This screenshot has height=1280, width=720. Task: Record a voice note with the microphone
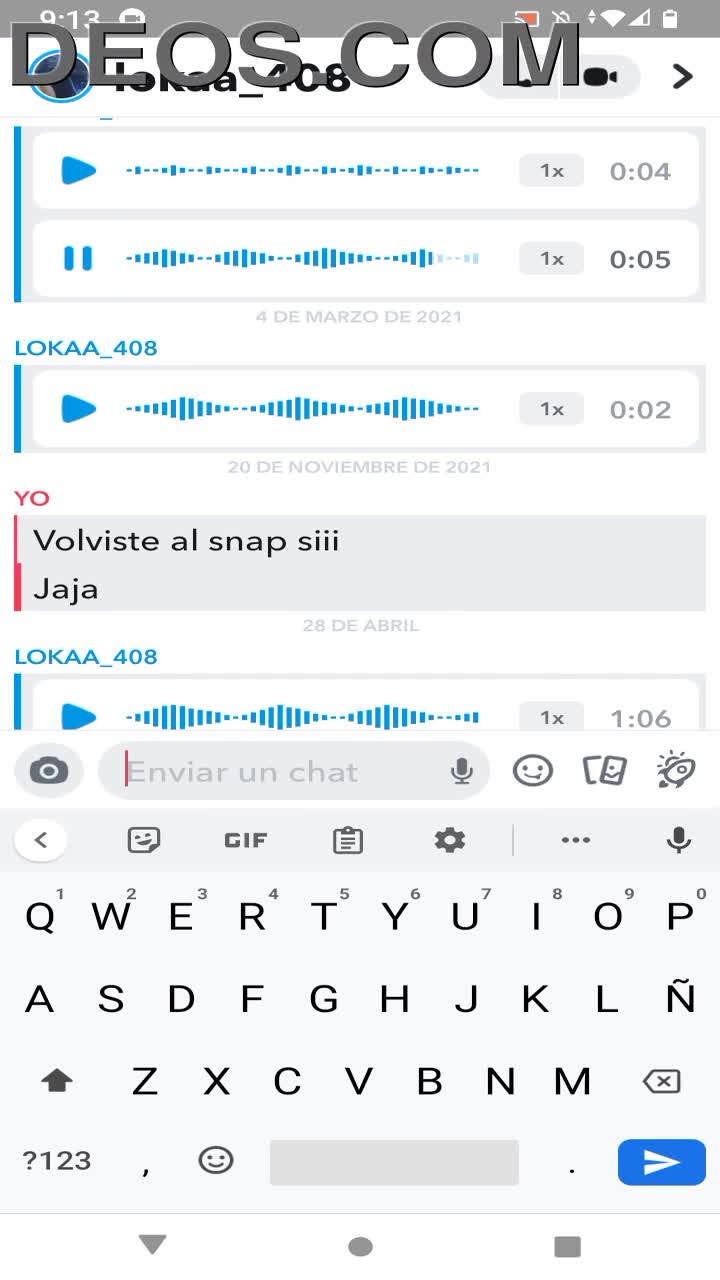(461, 771)
